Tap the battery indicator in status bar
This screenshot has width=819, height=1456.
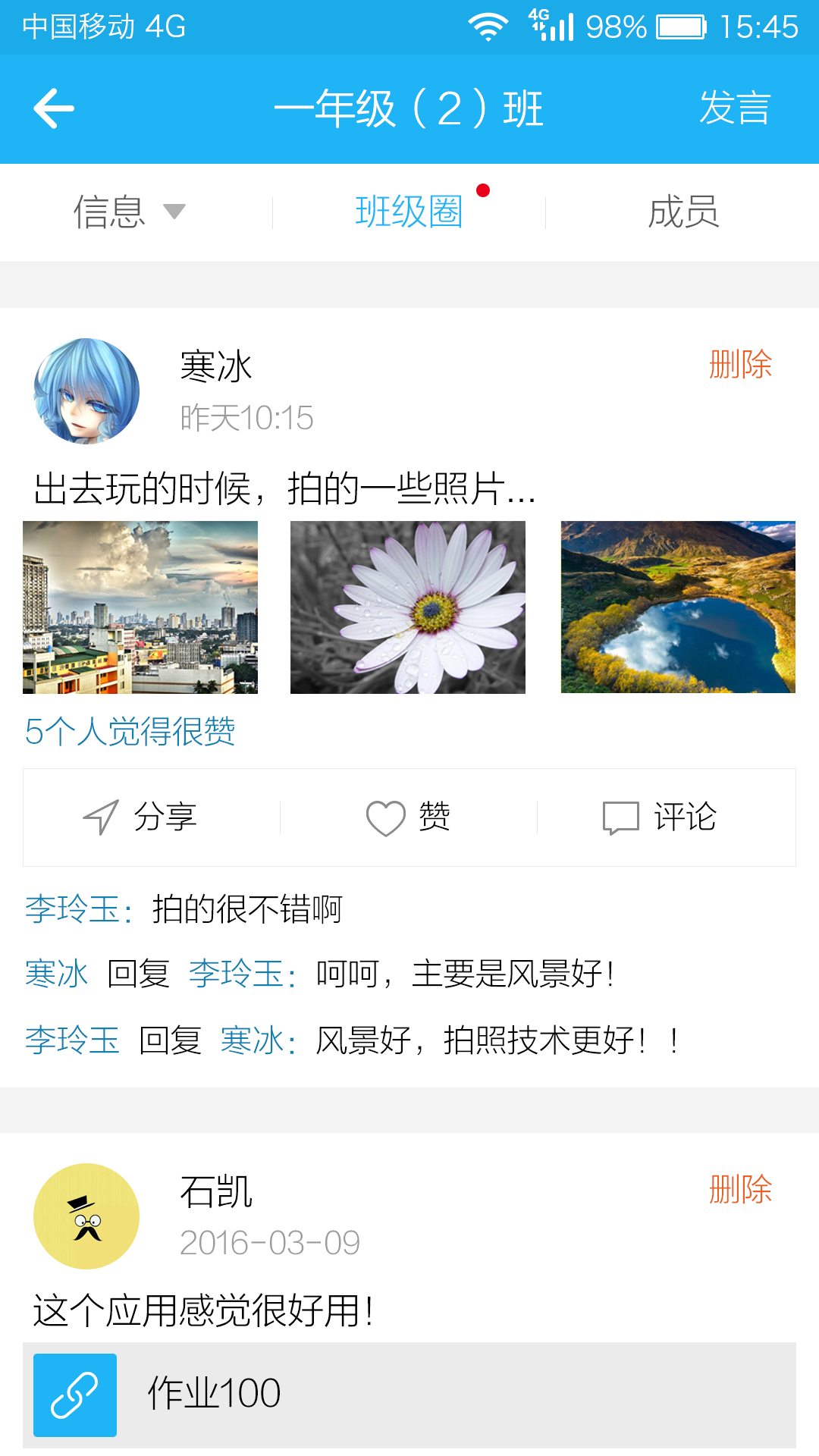pos(681,24)
